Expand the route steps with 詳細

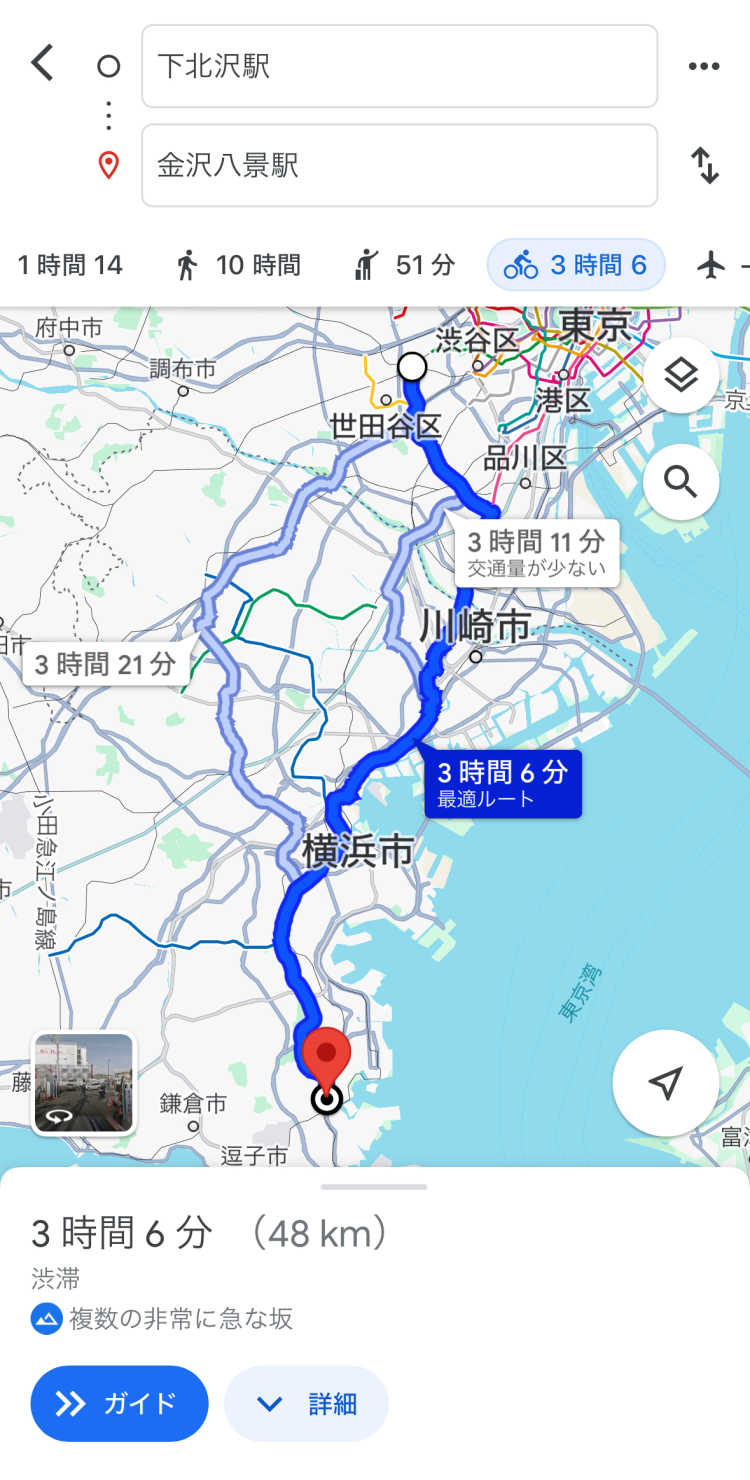(306, 1403)
